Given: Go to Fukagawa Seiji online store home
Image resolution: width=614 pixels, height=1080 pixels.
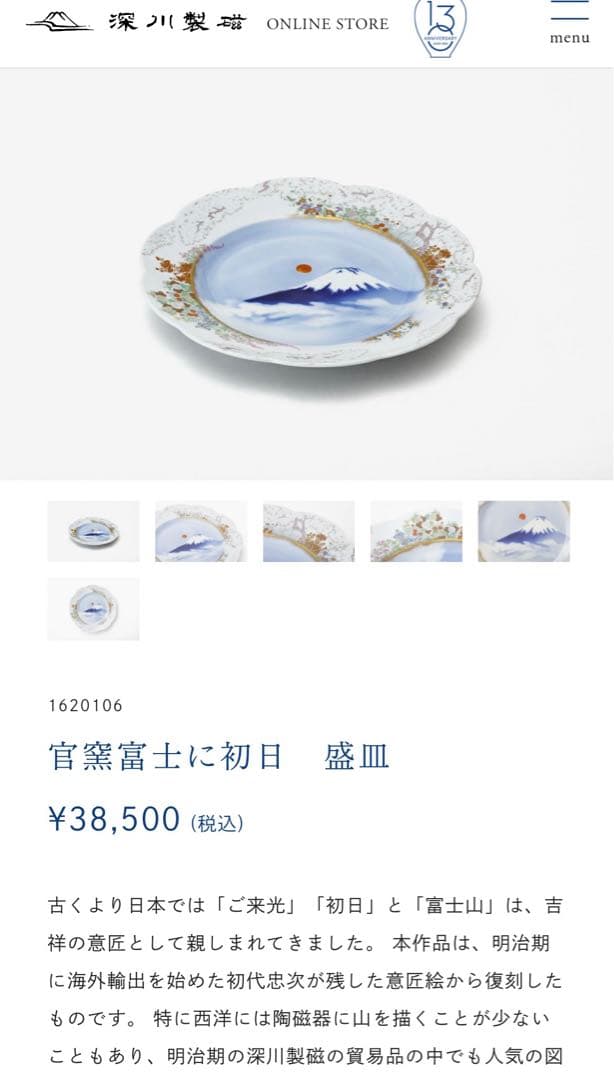Looking at the screenshot, I should [x=207, y=23].
